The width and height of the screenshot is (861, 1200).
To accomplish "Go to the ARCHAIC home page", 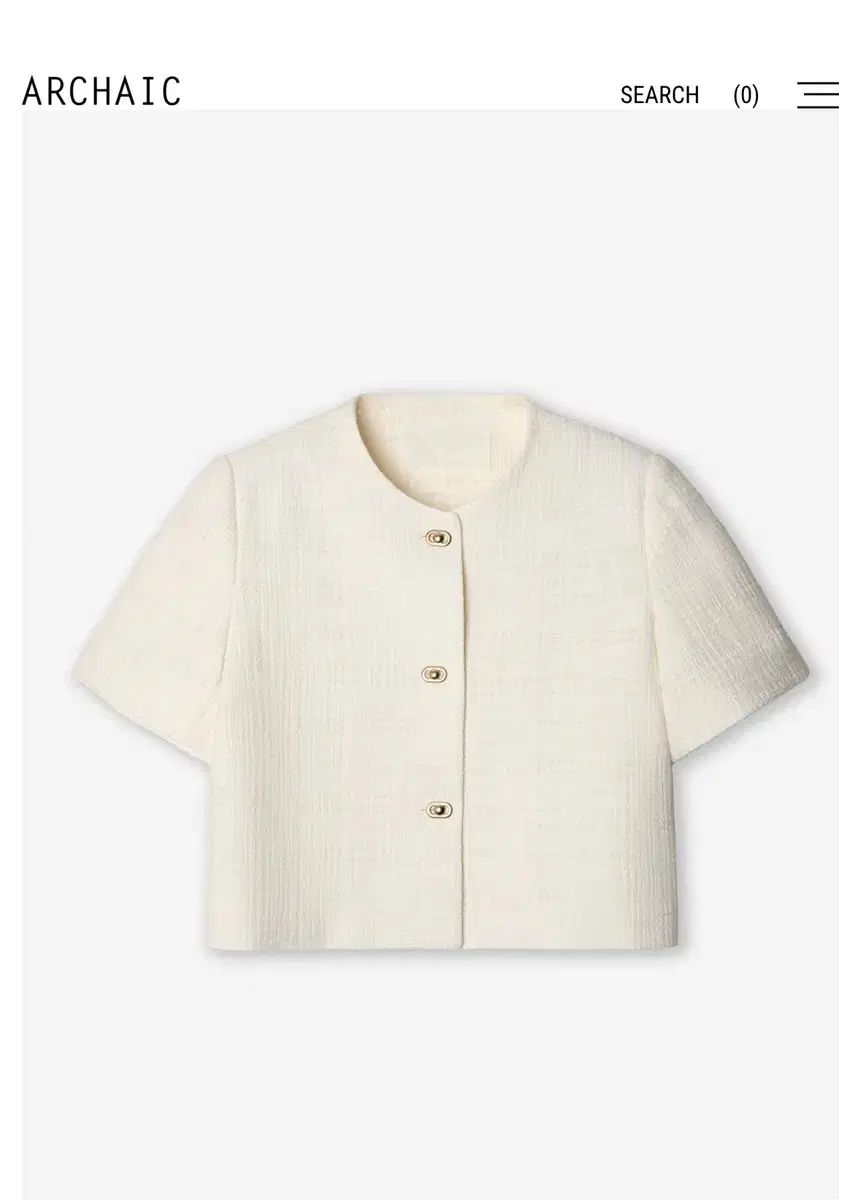I will pos(101,91).
